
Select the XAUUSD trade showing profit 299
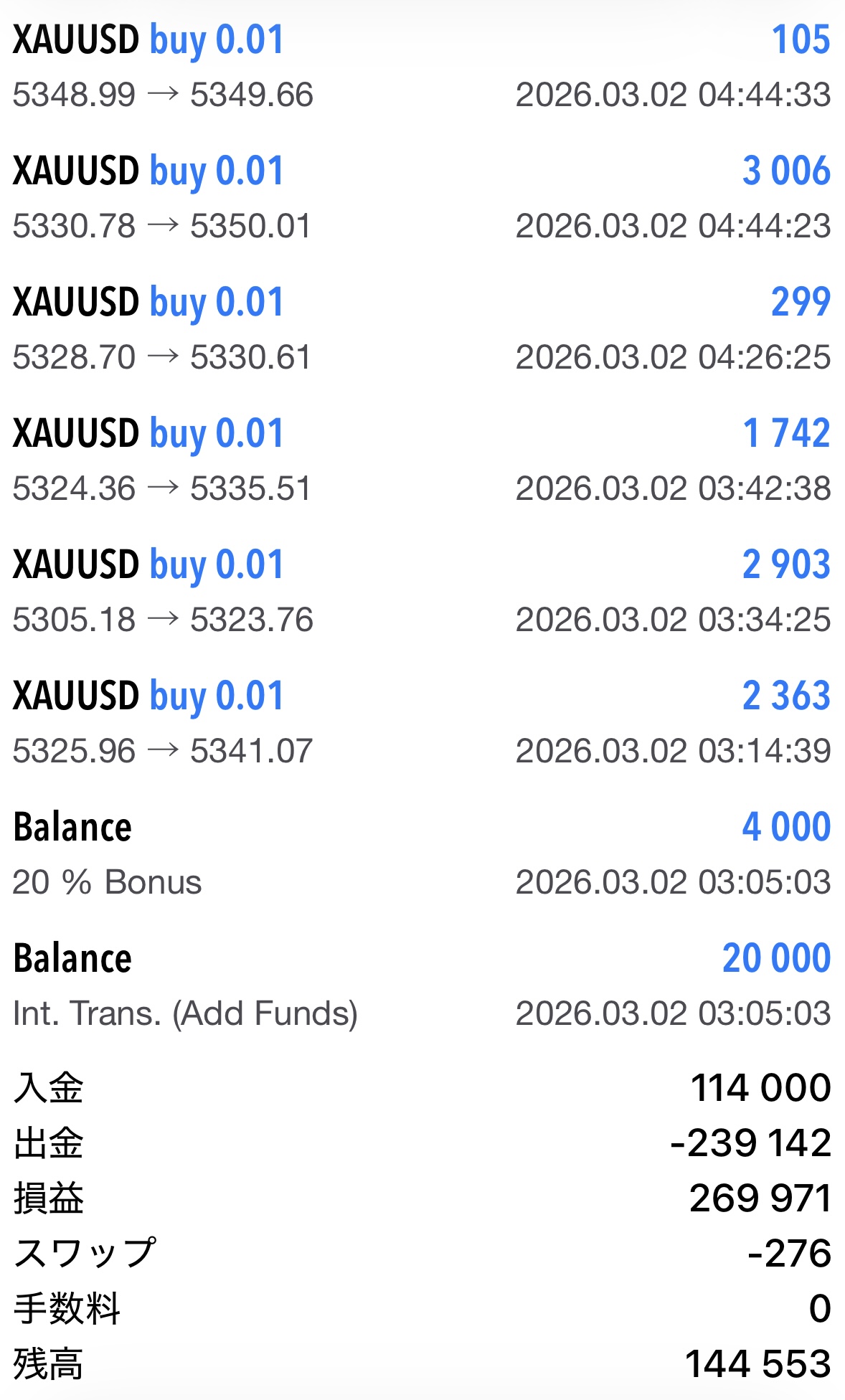[x=422, y=329]
